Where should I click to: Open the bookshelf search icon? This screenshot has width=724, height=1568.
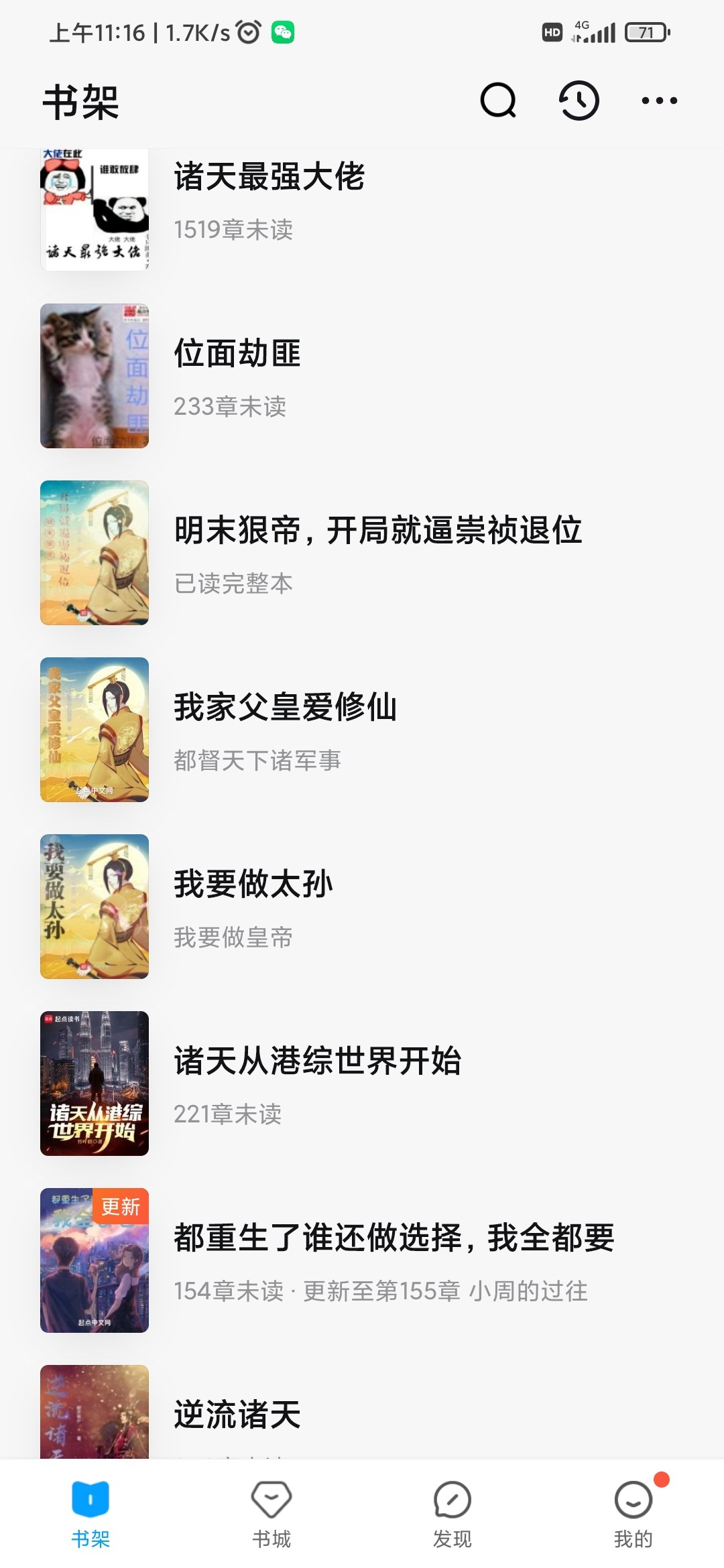click(x=498, y=101)
